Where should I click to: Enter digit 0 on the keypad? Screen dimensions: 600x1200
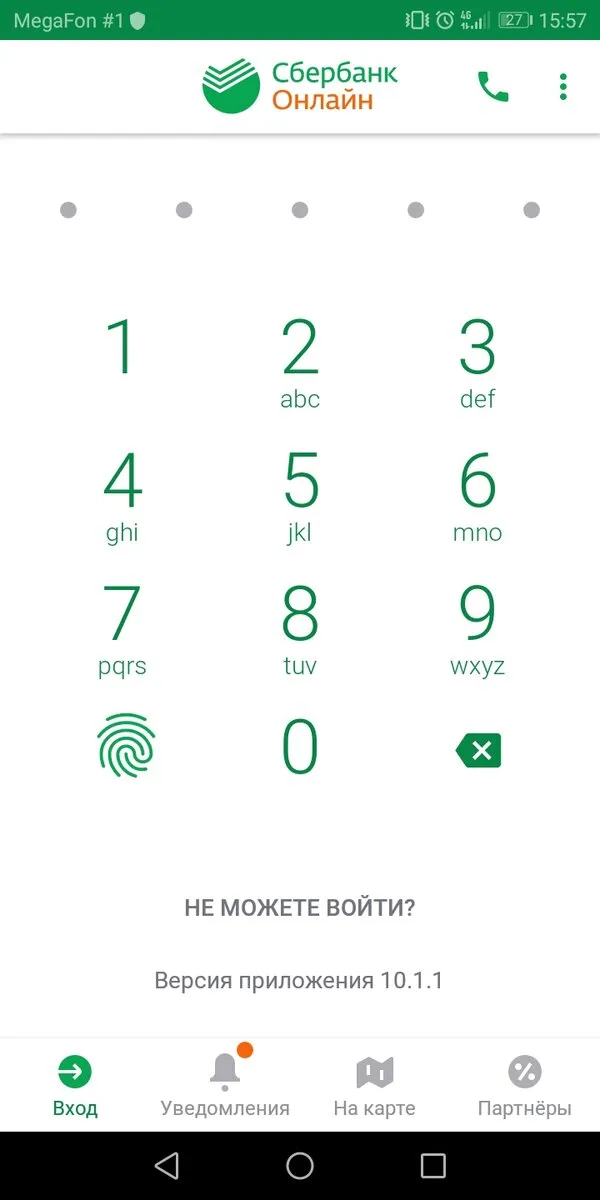[x=300, y=747]
